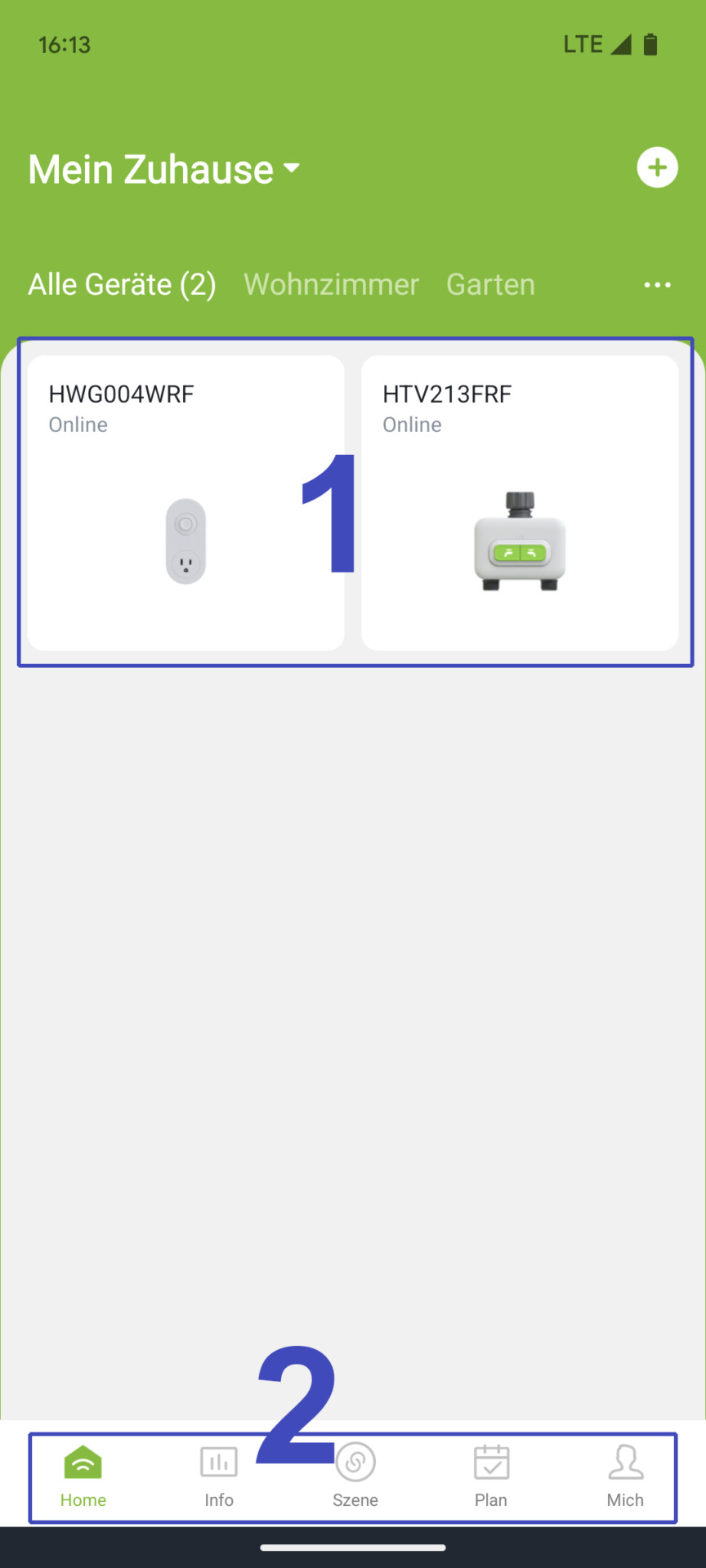706x1568 pixels.
Task: Open the Szene tab
Action: point(355,1477)
